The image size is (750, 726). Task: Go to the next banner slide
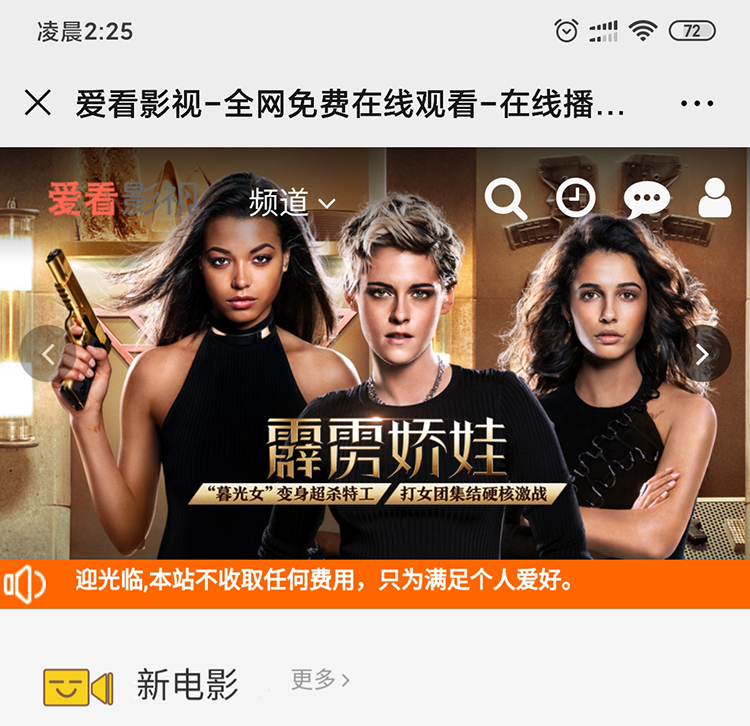(x=703, y=353)
